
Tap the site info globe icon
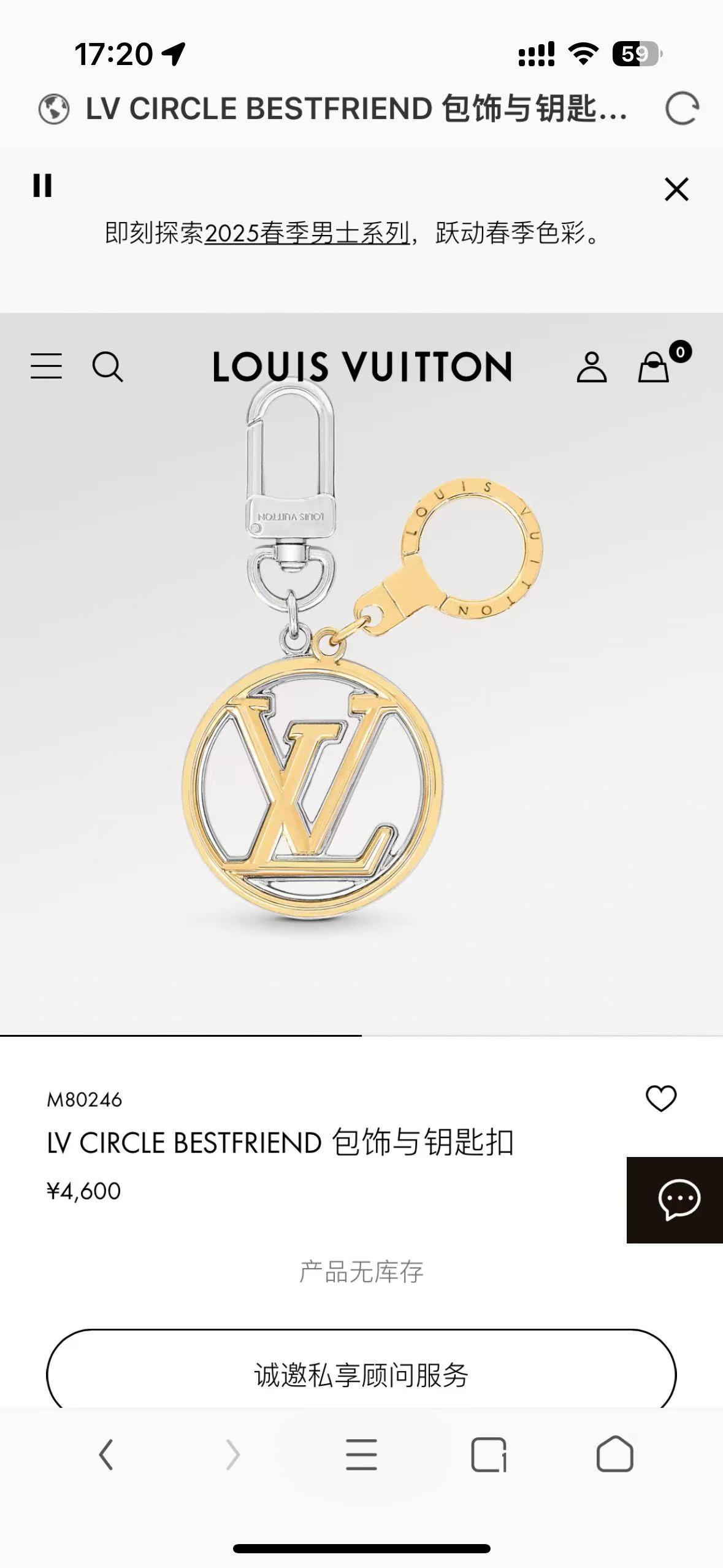point(54,110)
